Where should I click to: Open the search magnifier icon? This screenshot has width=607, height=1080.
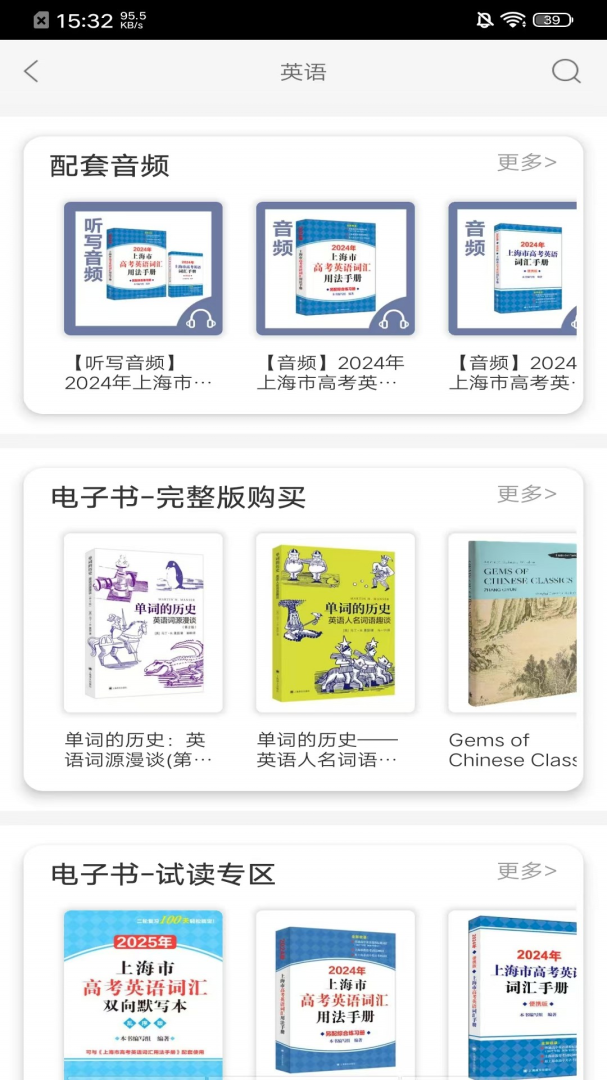(566, 71)
